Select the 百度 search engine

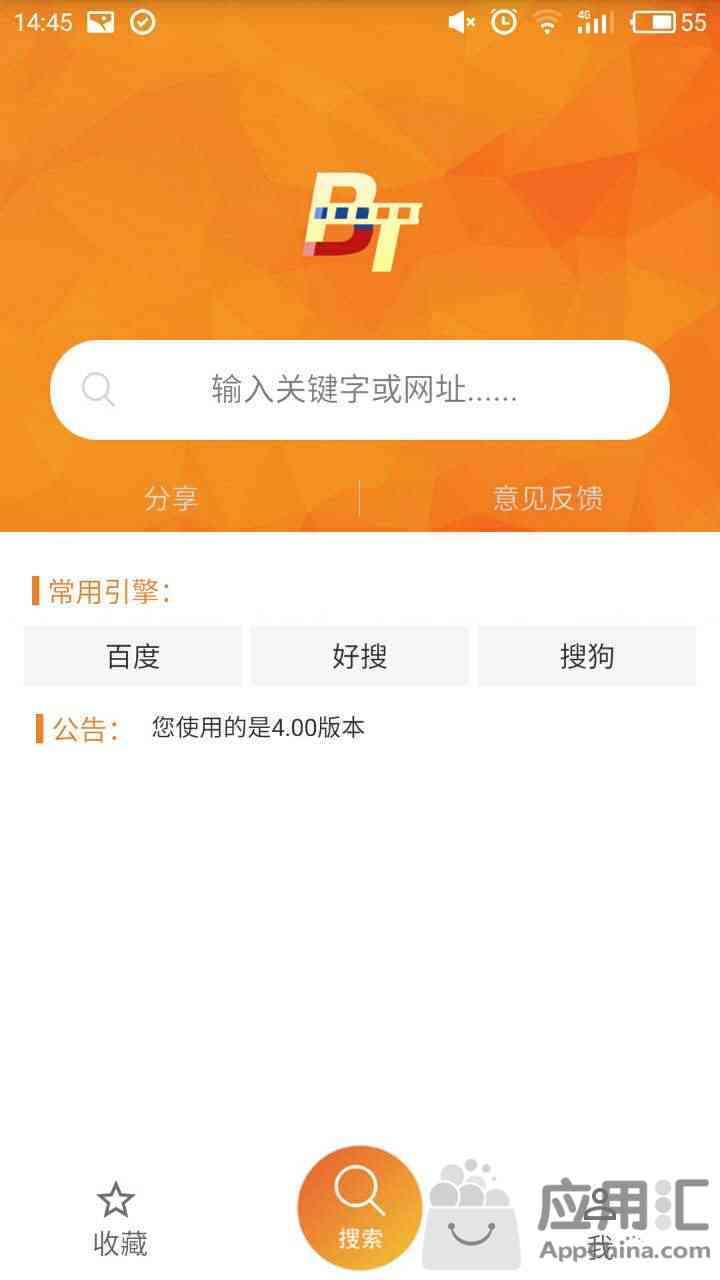133,657
